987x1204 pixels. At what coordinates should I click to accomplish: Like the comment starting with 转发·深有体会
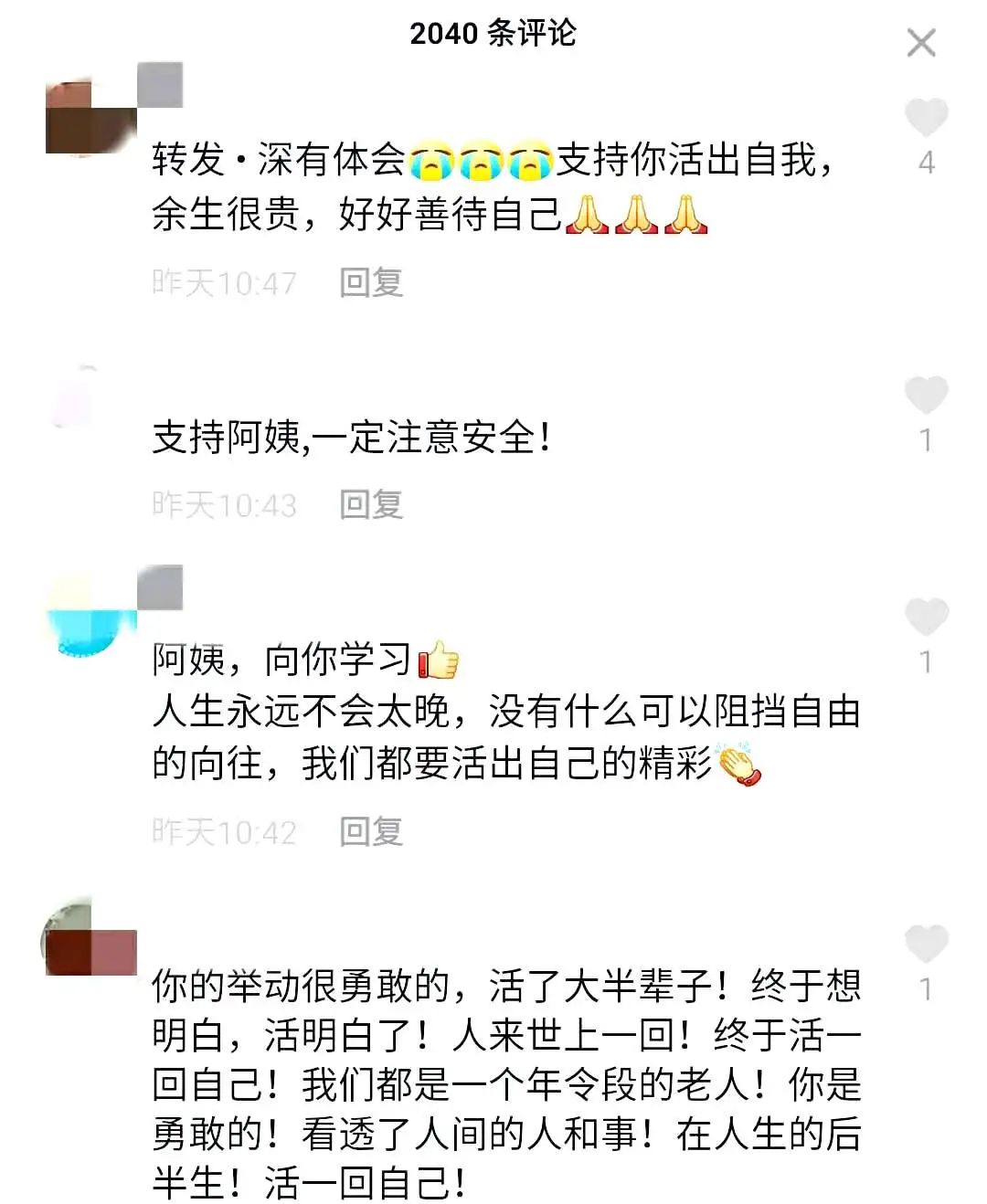926,118
